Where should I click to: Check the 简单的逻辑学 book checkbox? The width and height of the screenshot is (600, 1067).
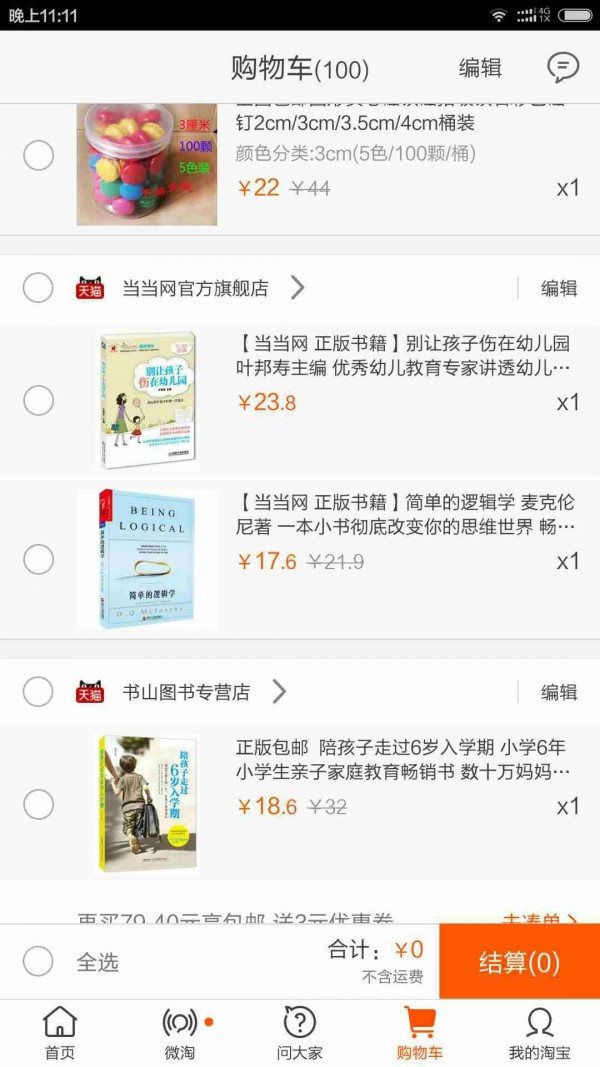(38, 559)
